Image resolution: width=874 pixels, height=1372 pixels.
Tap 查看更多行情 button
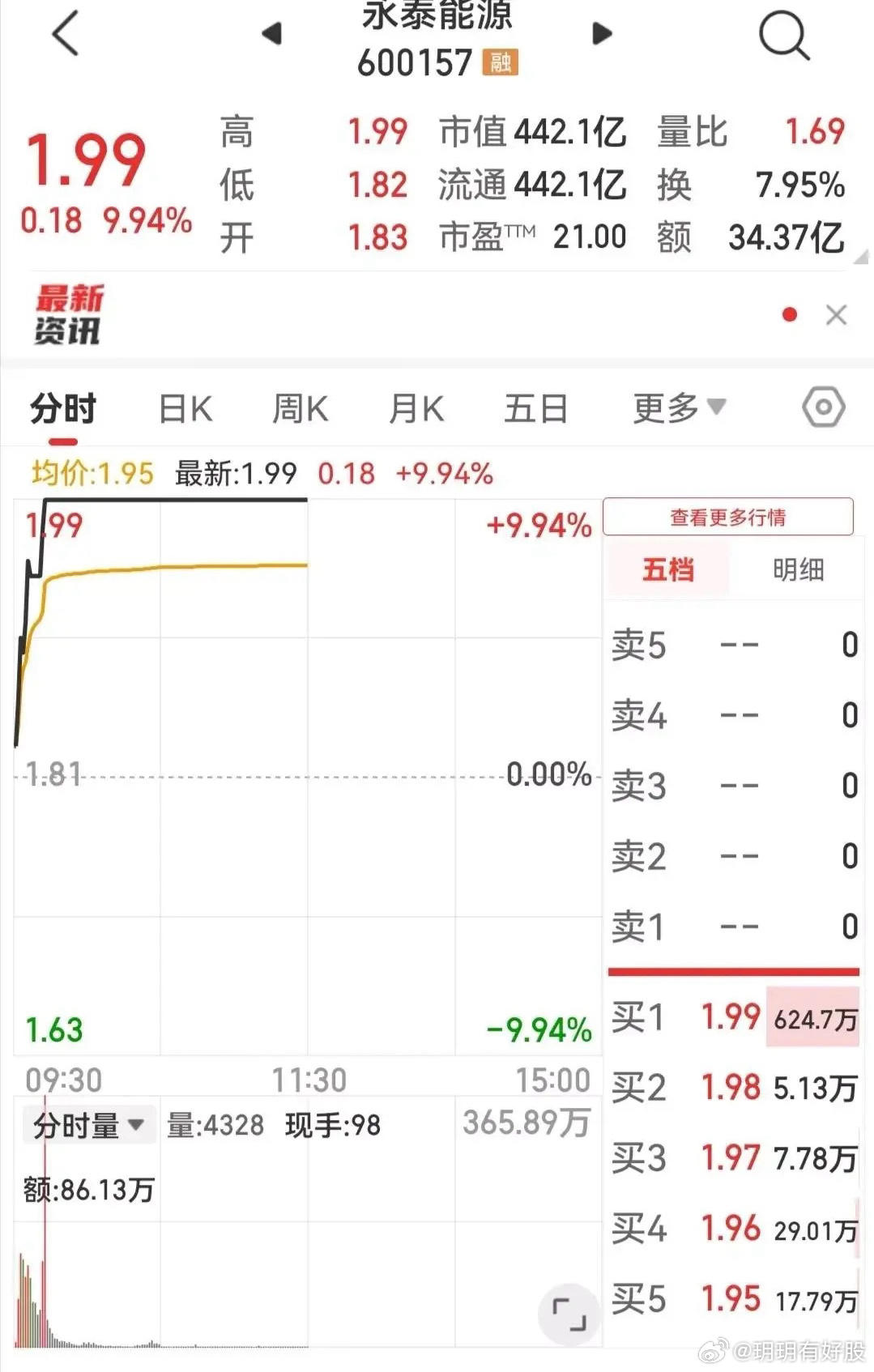(x=727, y=518)
